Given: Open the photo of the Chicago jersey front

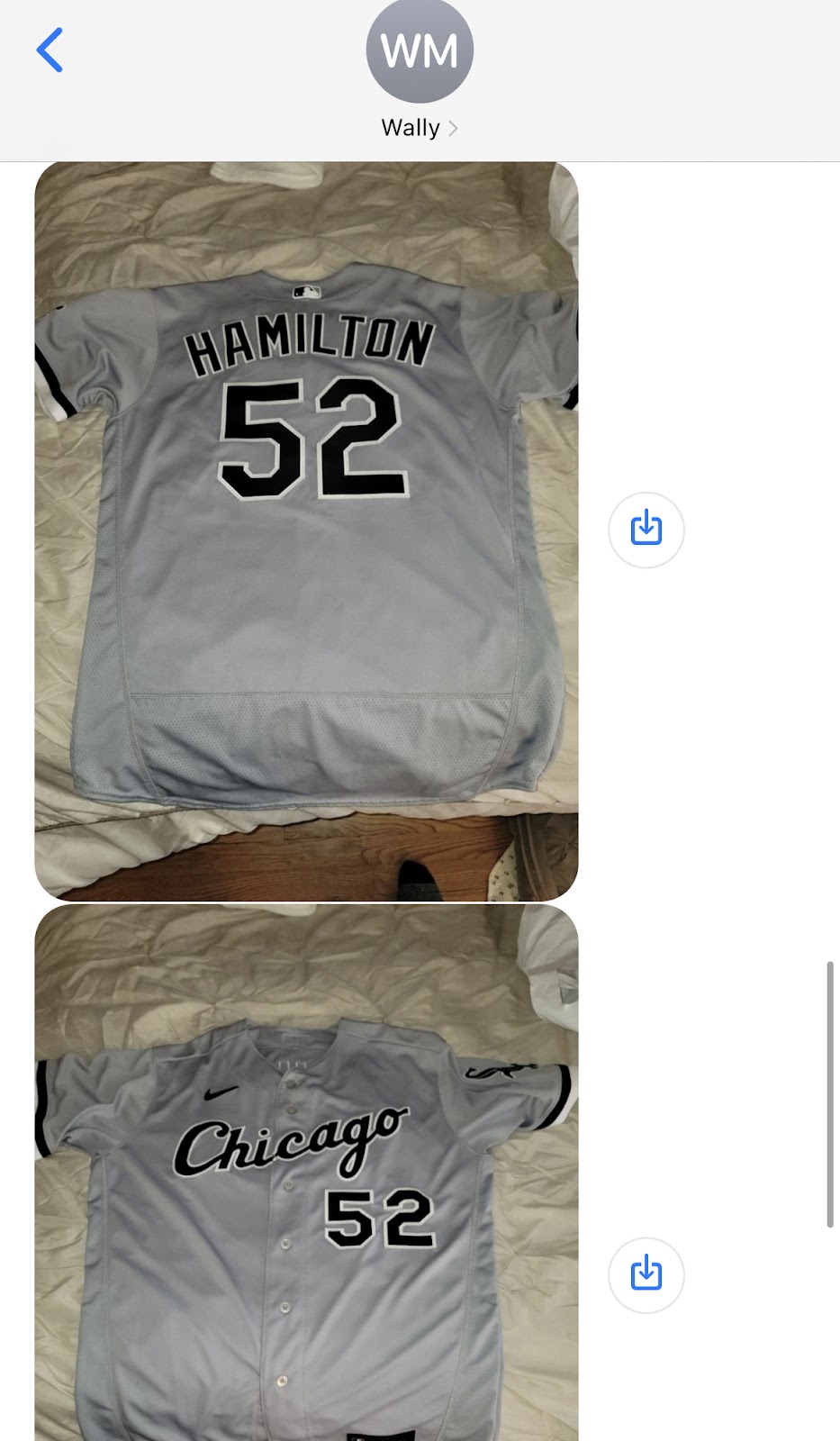Looking at the screenshot, I should coord(306,1171).
